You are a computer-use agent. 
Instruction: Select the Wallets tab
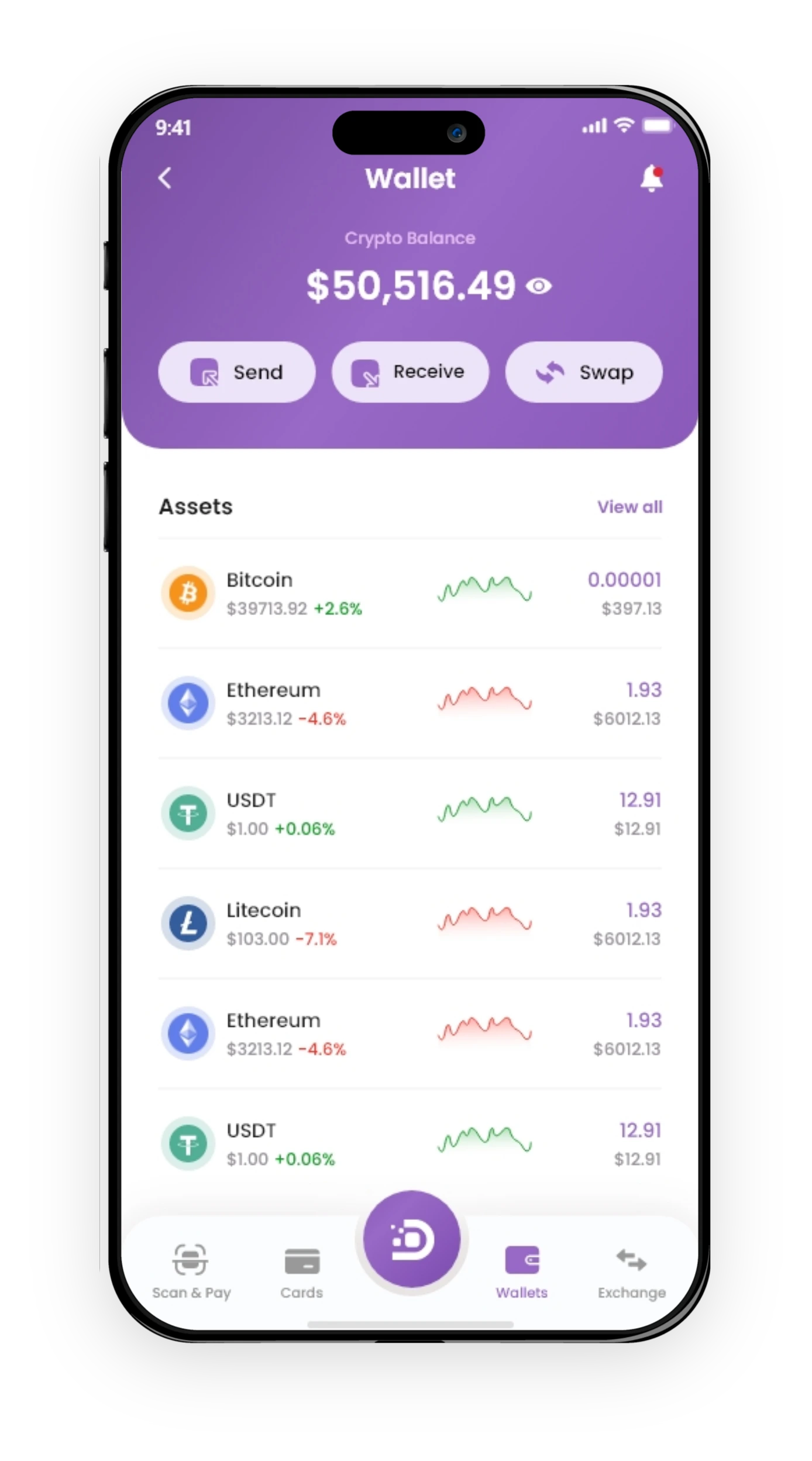tap(522, 1271)
